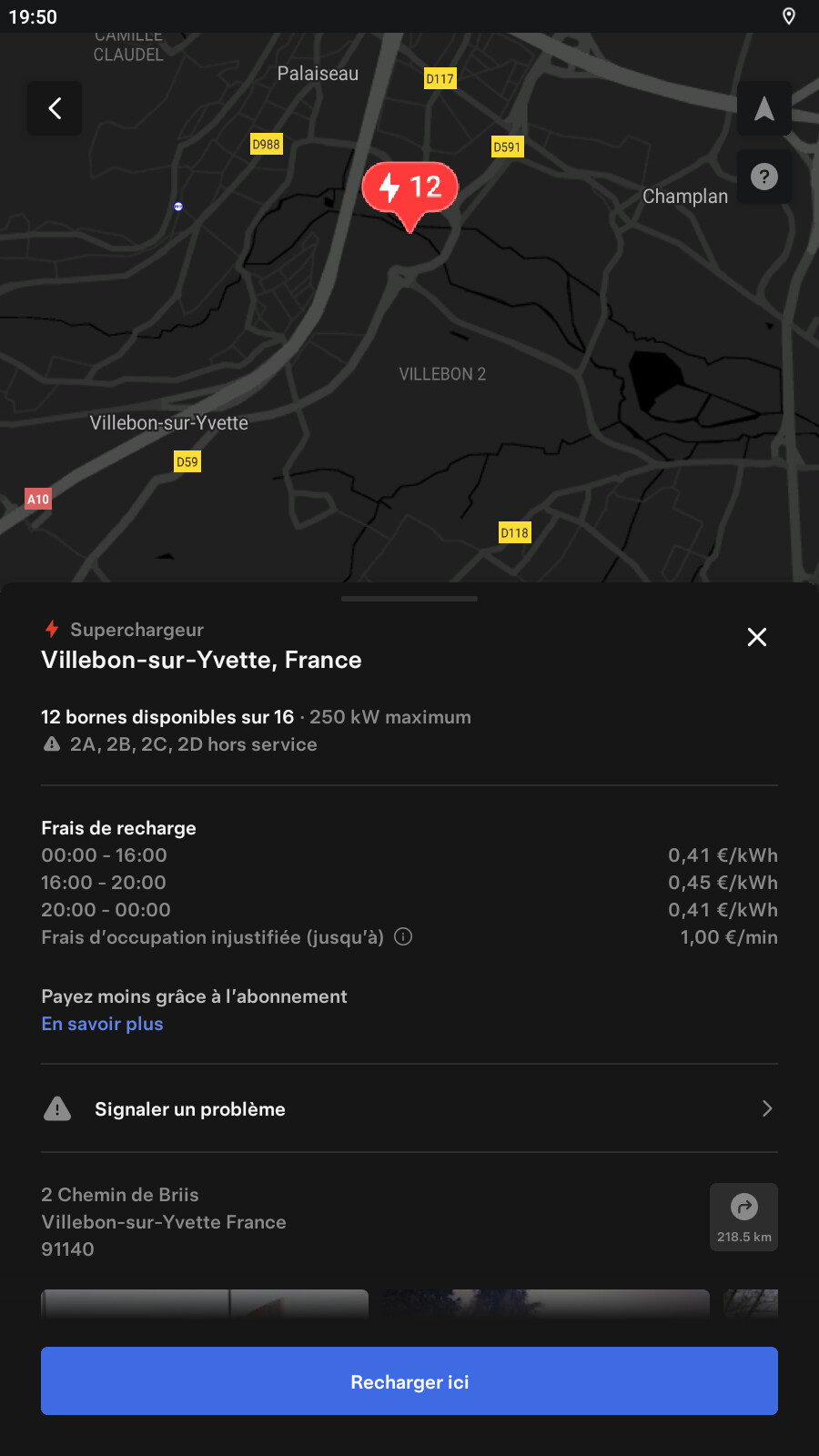Tap the Recharger ici button
Image resolution: width=819 pixels, height=1456 pixels.
pos(409,1380)
